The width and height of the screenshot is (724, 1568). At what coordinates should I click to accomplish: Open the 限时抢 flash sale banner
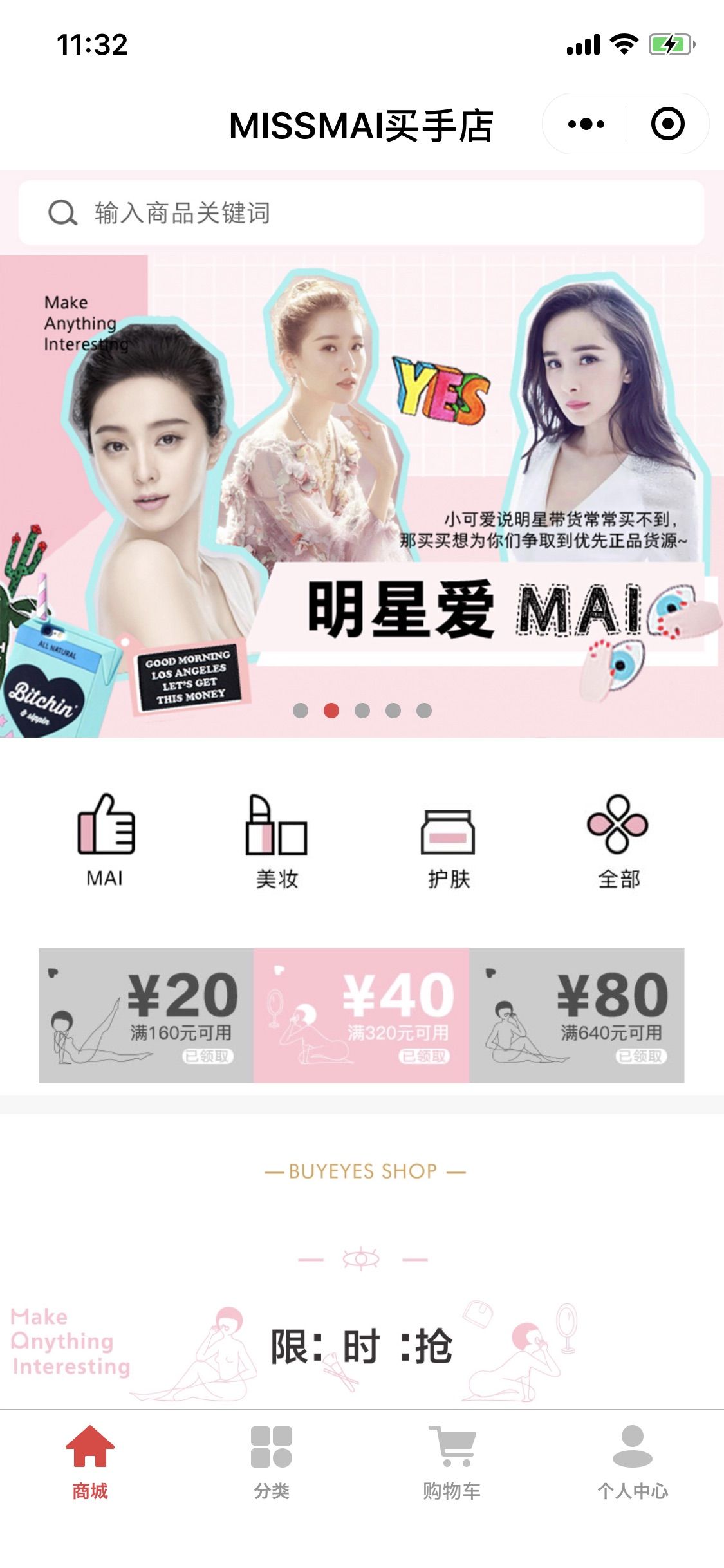362,1347
